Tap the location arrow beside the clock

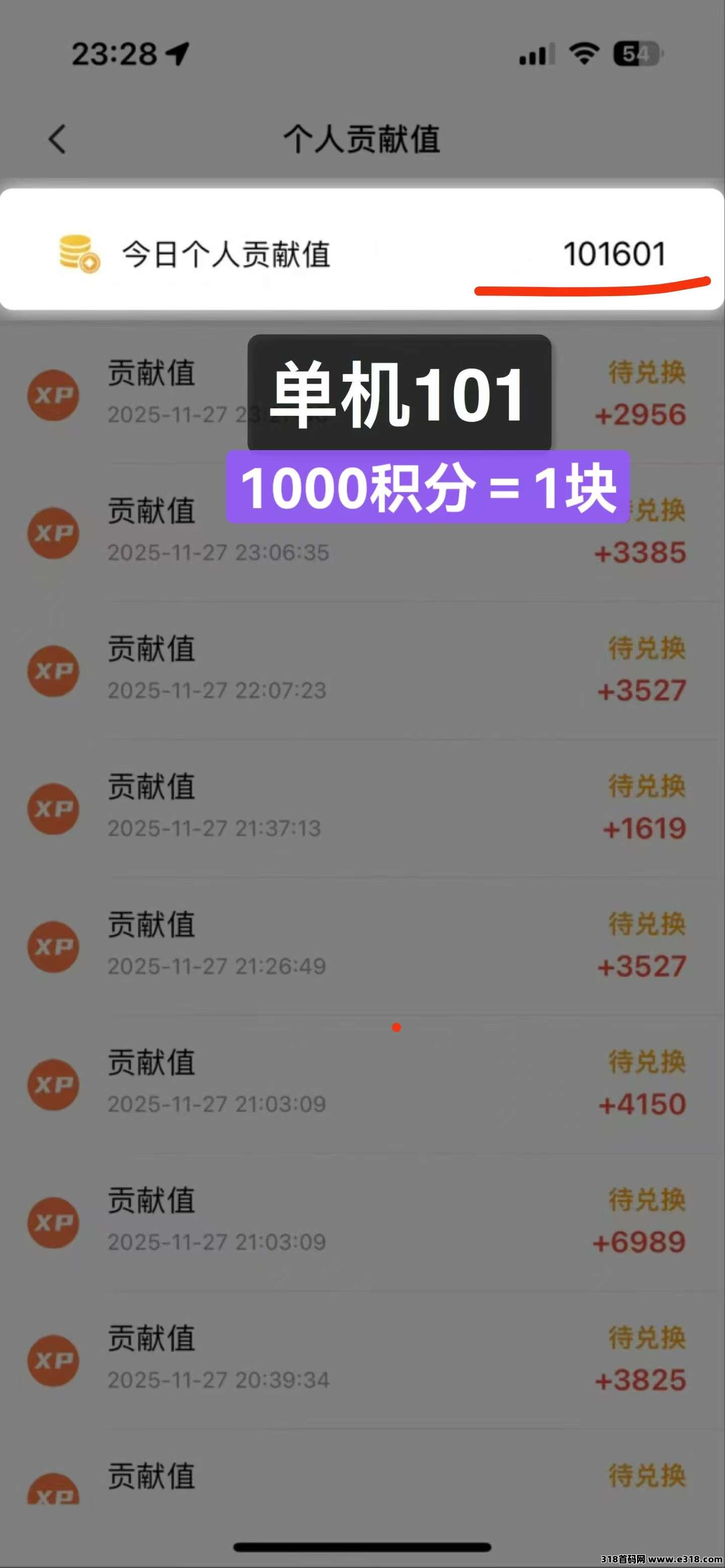(x=177, y=53)
